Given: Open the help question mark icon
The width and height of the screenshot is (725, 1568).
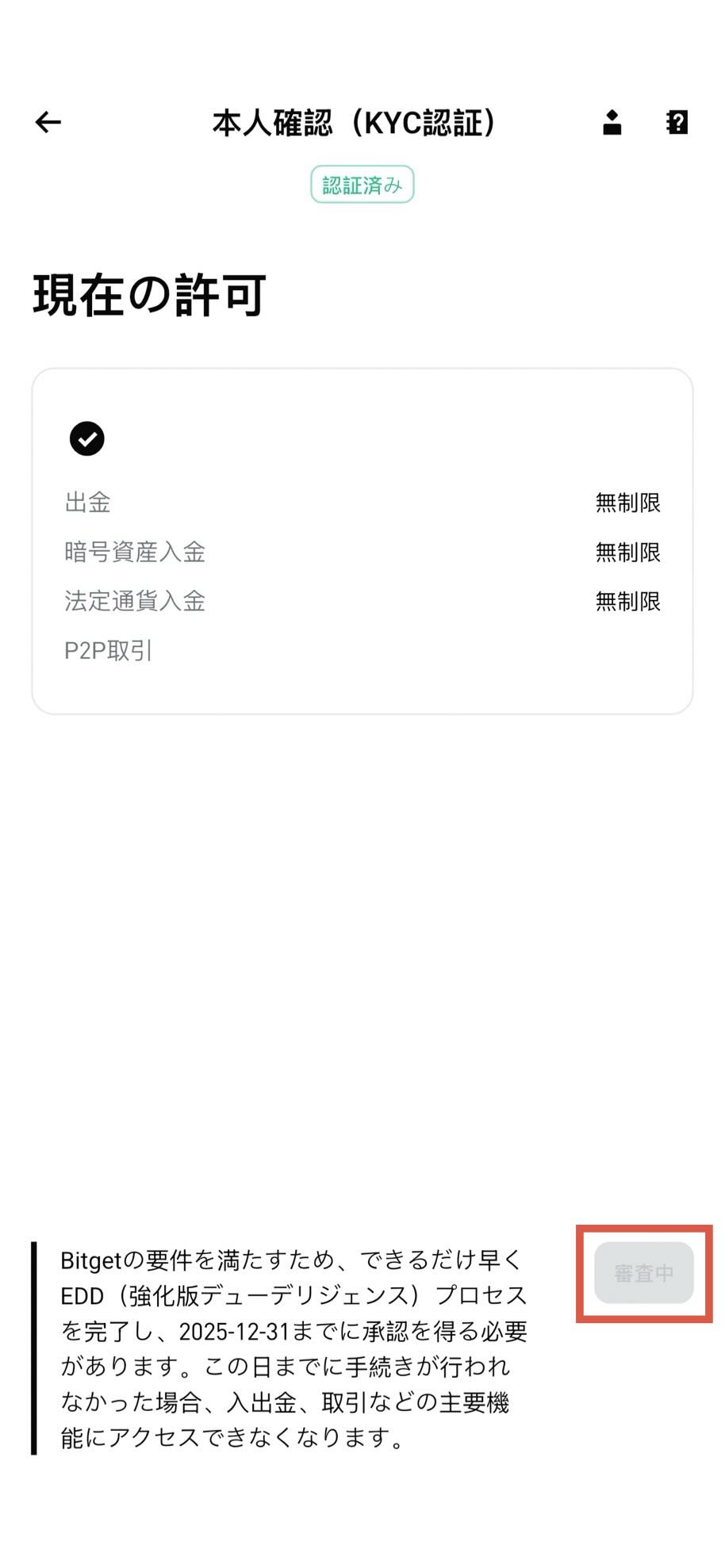Looking at the screenshot, I should coord(677,123).
